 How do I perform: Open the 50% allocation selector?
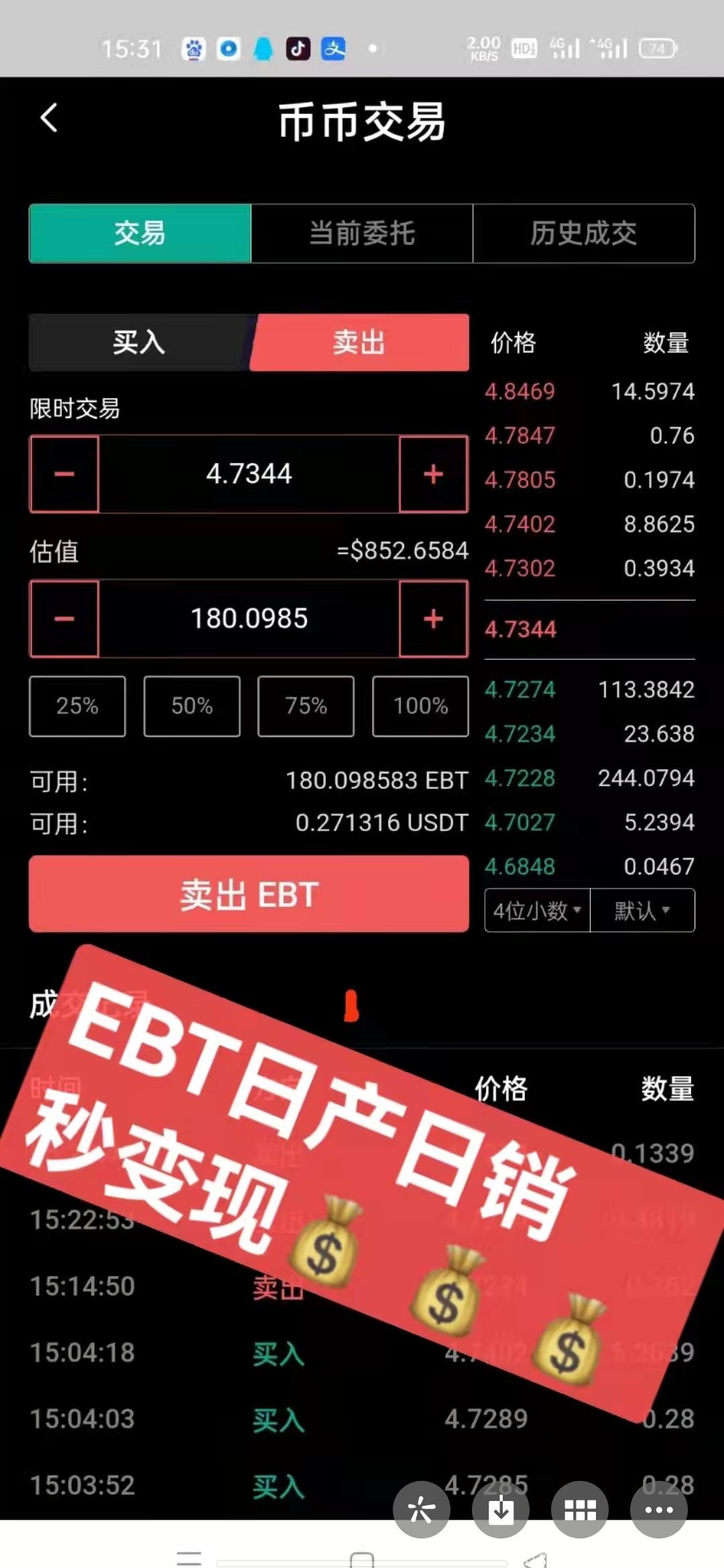coord(192,706)
